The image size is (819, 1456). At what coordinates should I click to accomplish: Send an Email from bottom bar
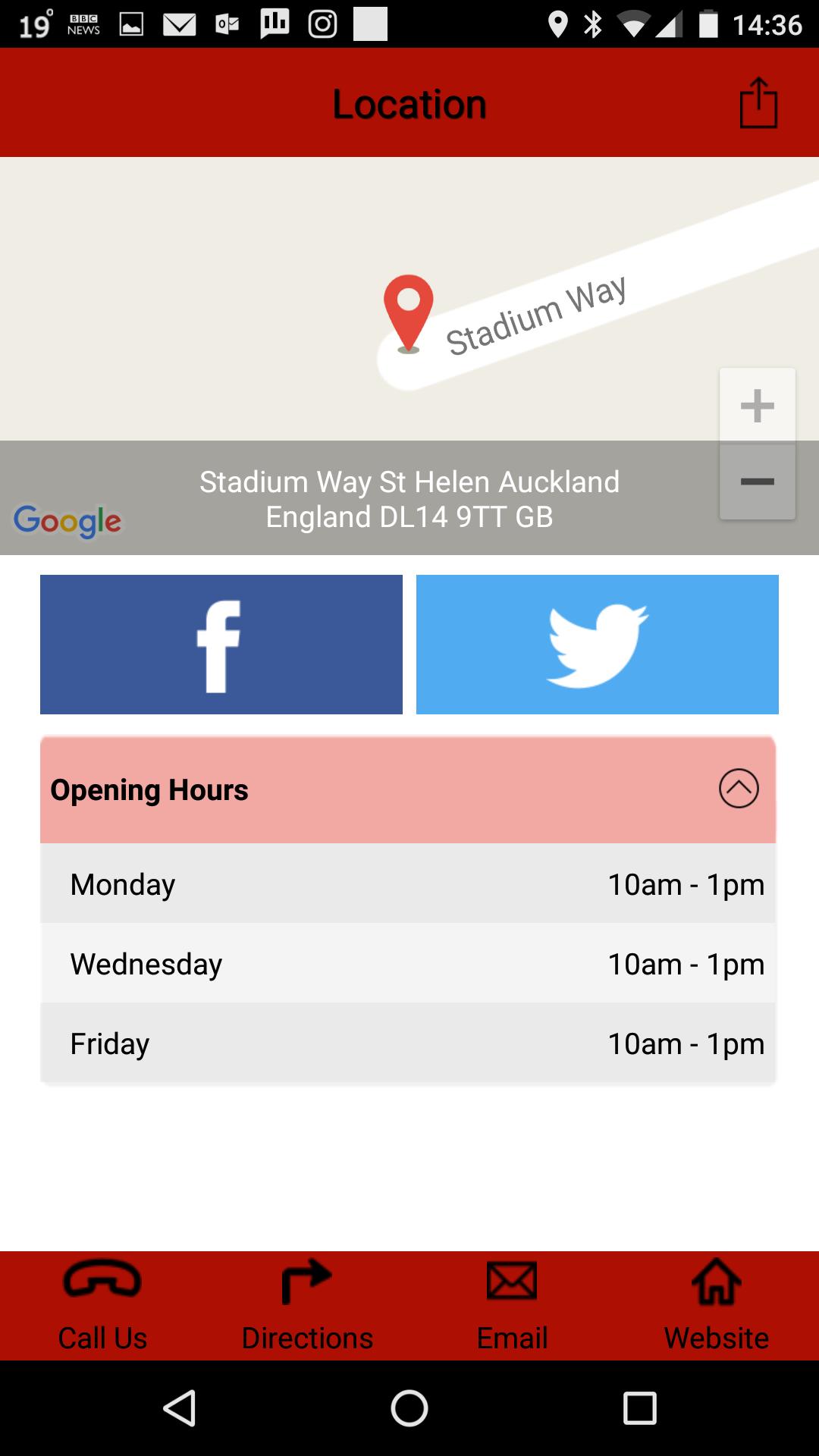512,1306
